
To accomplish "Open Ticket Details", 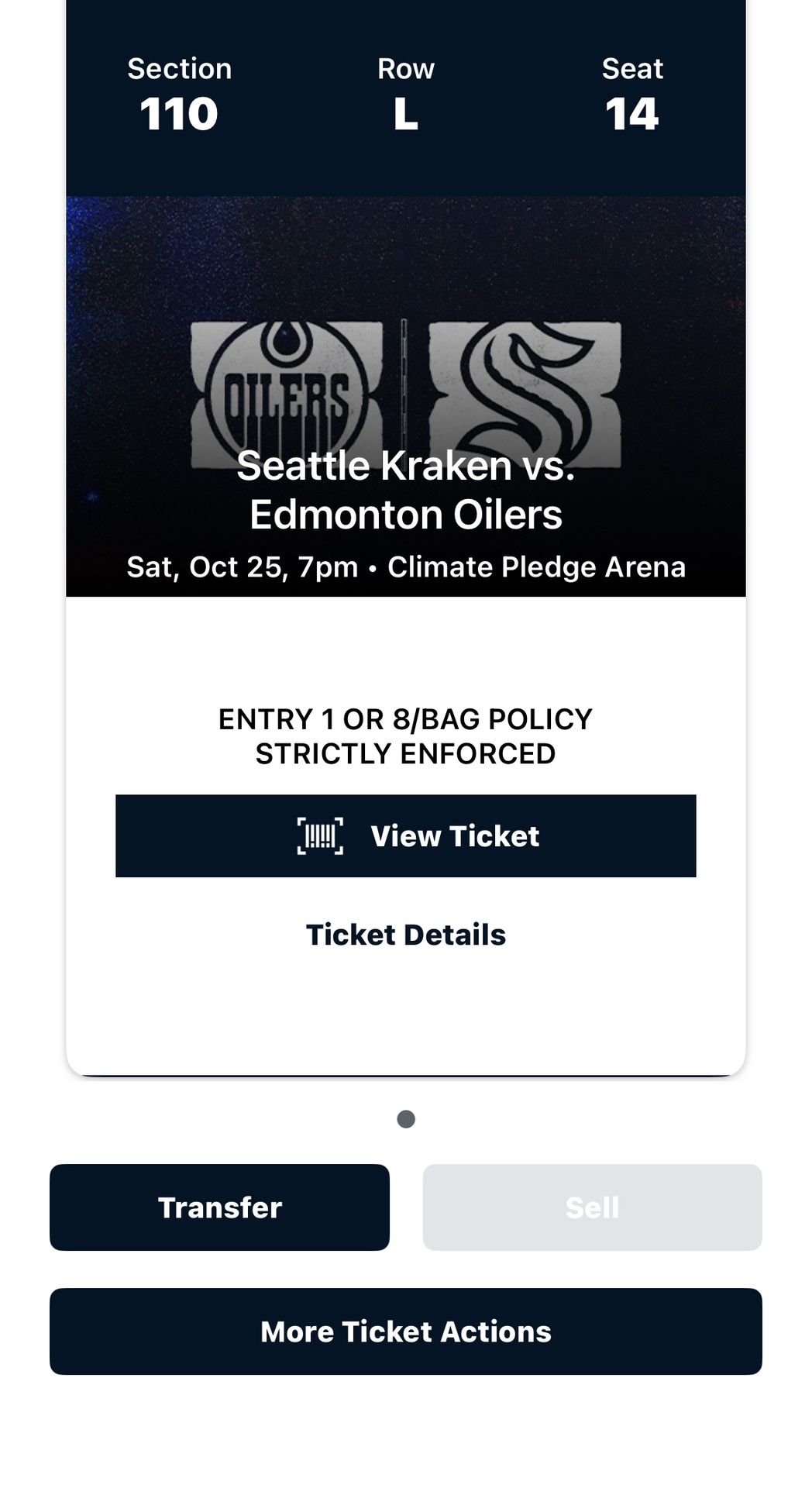I will coord(405,935).
